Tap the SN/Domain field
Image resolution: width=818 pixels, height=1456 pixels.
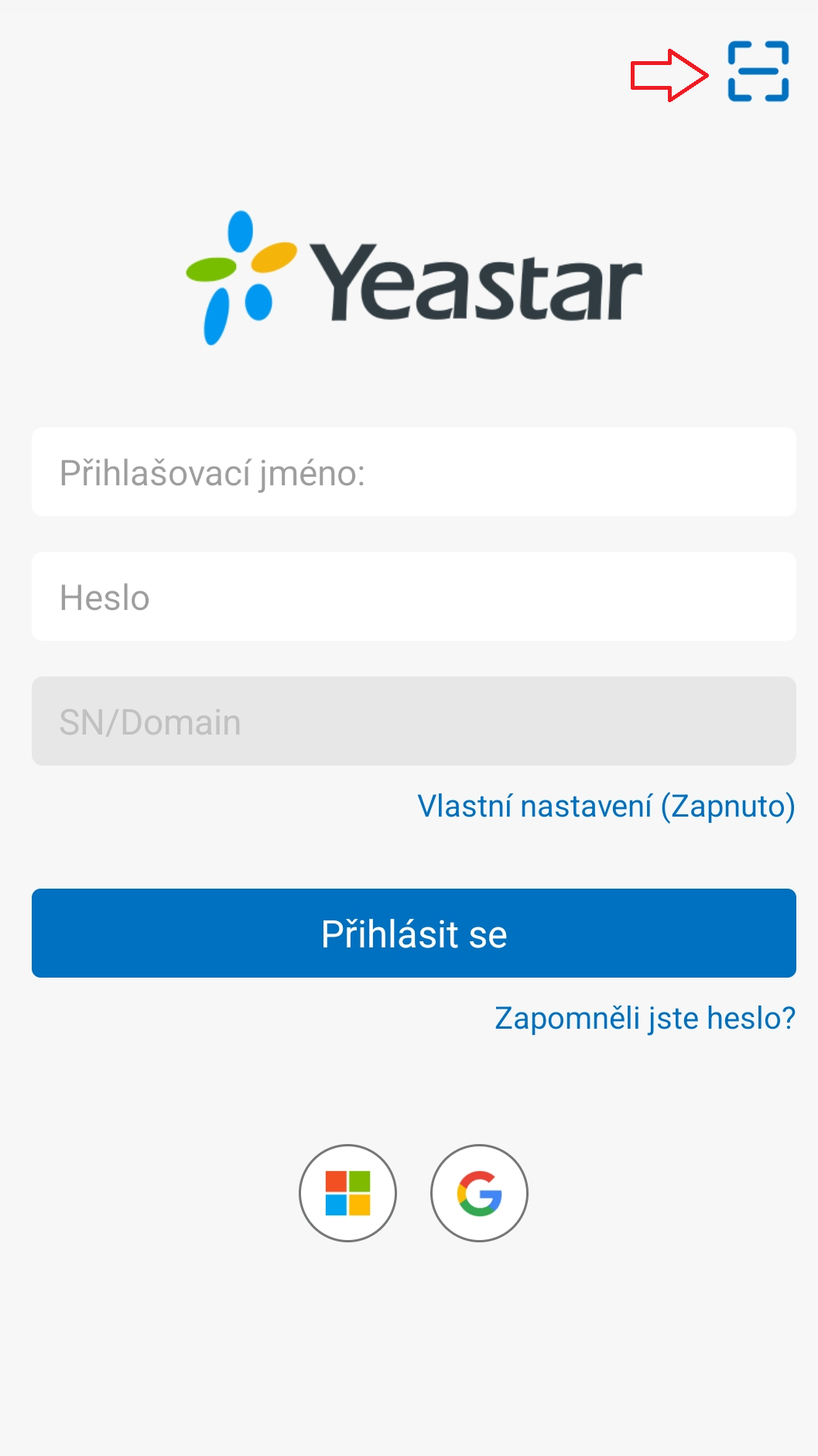[x=413, y=721]
